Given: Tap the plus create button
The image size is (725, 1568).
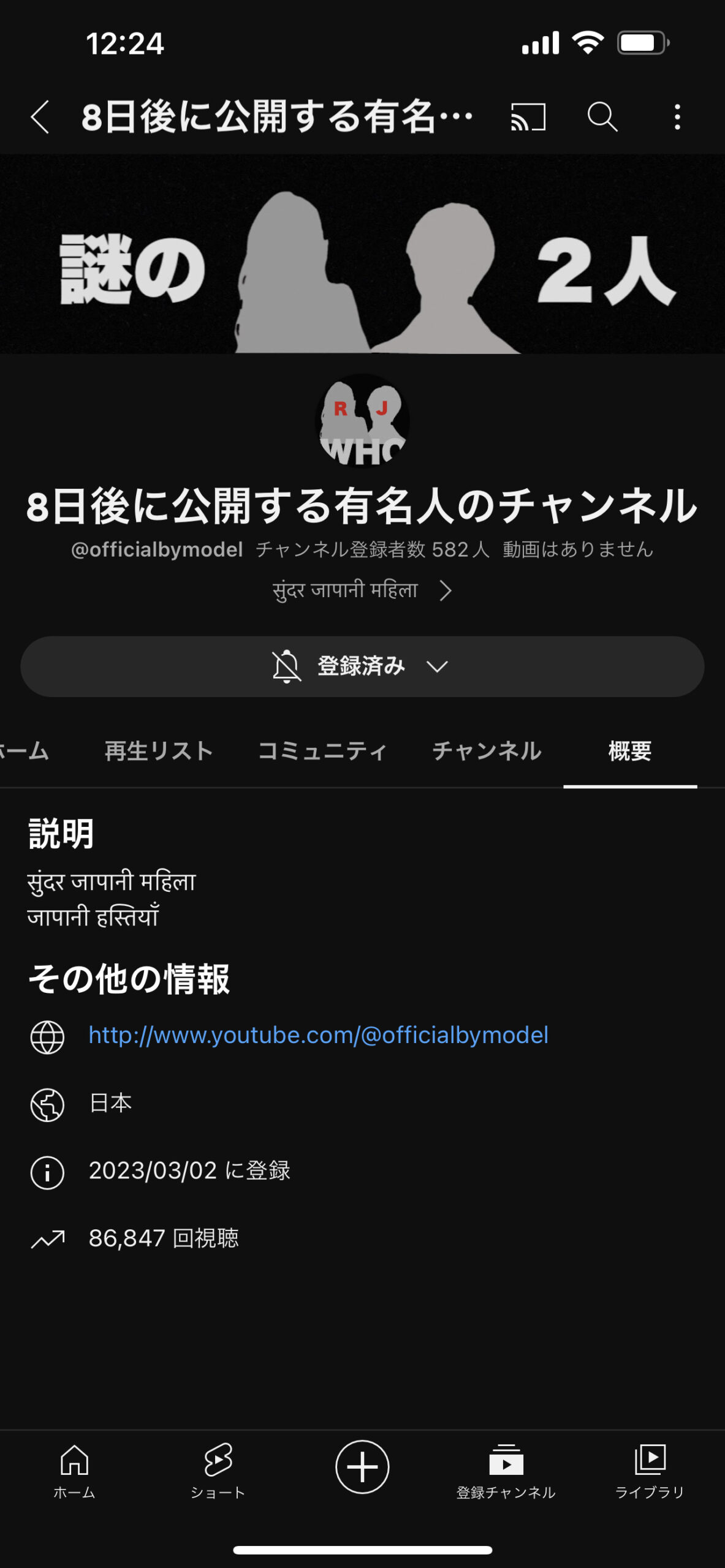Looking at the screenshot, I should [x=362, y=1467].
